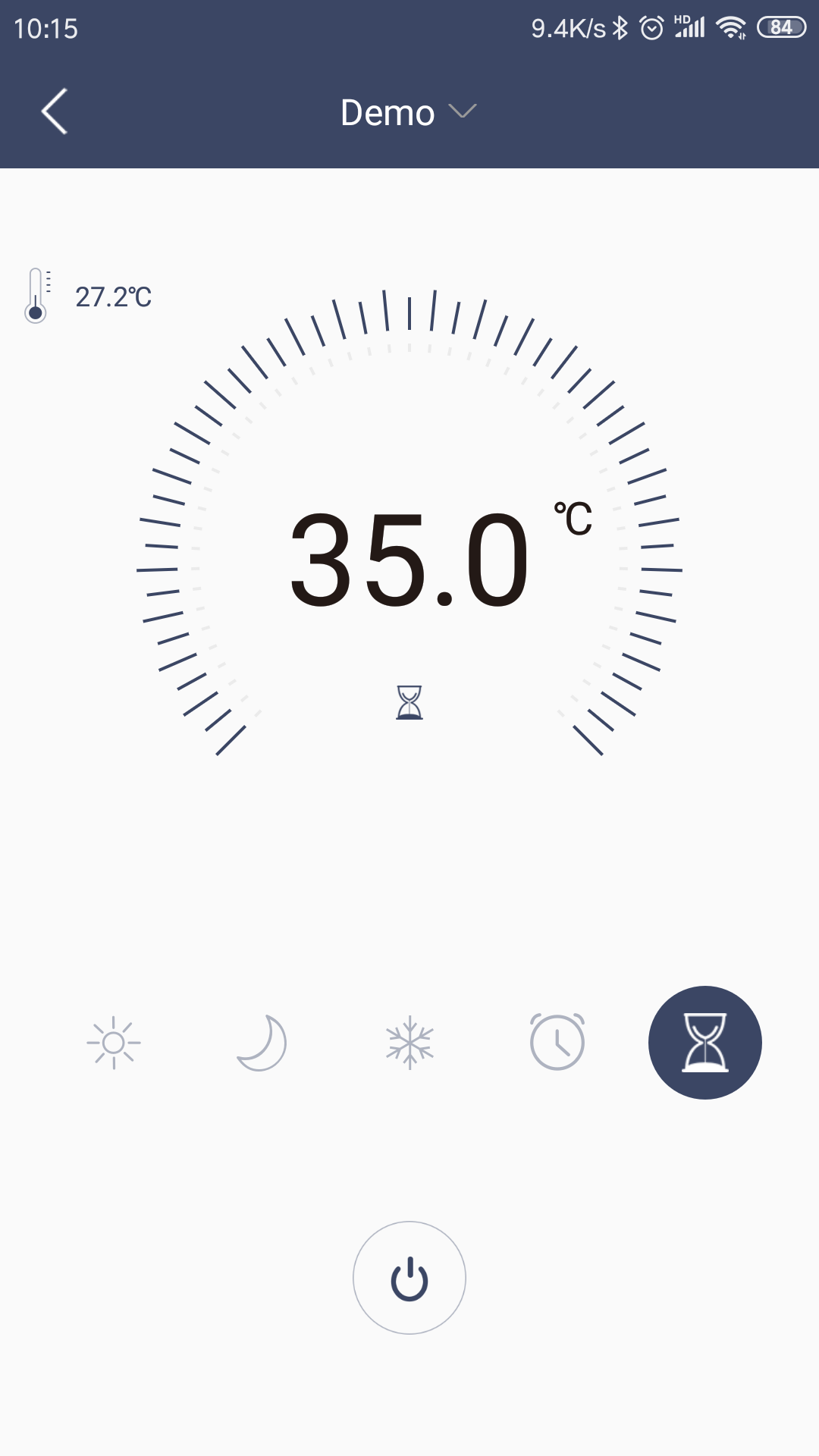Image resolution: width=819 pixels, height=1456 pixels.
Task: Switch to the moon night mode
Action: point(261,1043)
